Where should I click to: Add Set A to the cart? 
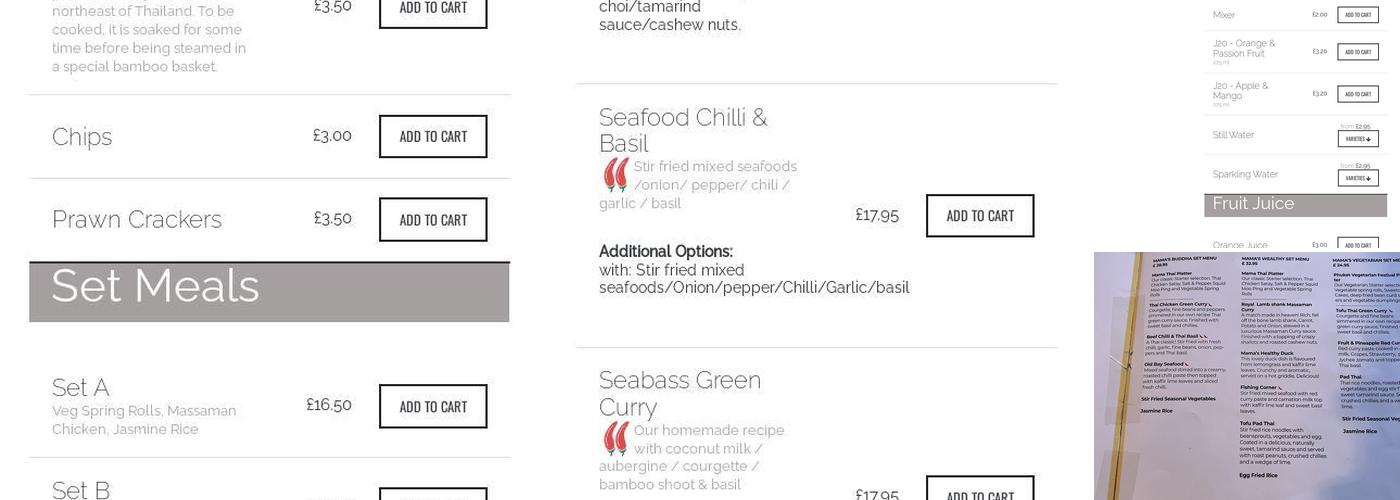pos(432,407)
